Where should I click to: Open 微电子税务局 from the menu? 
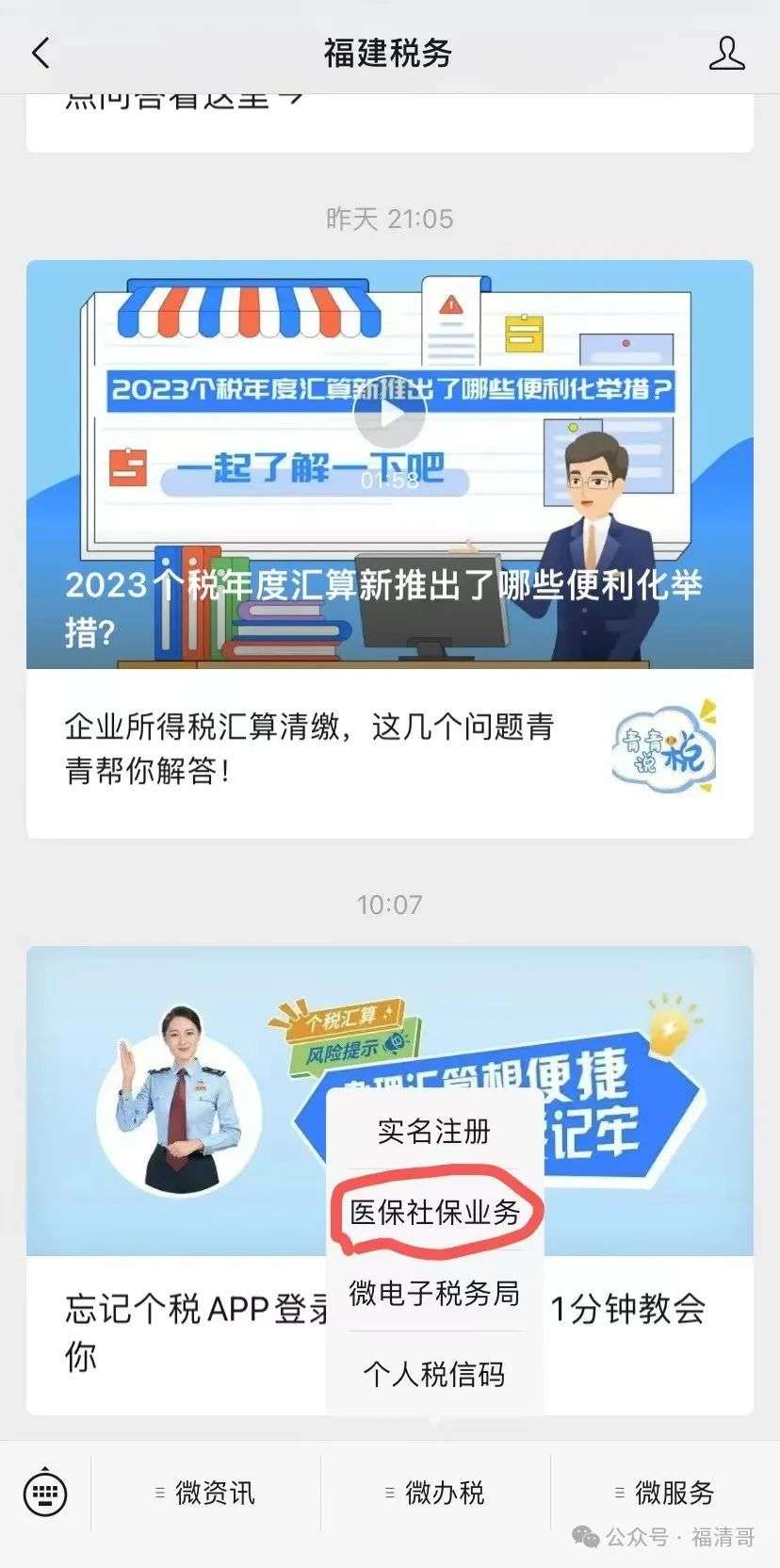coord(434,1293)
